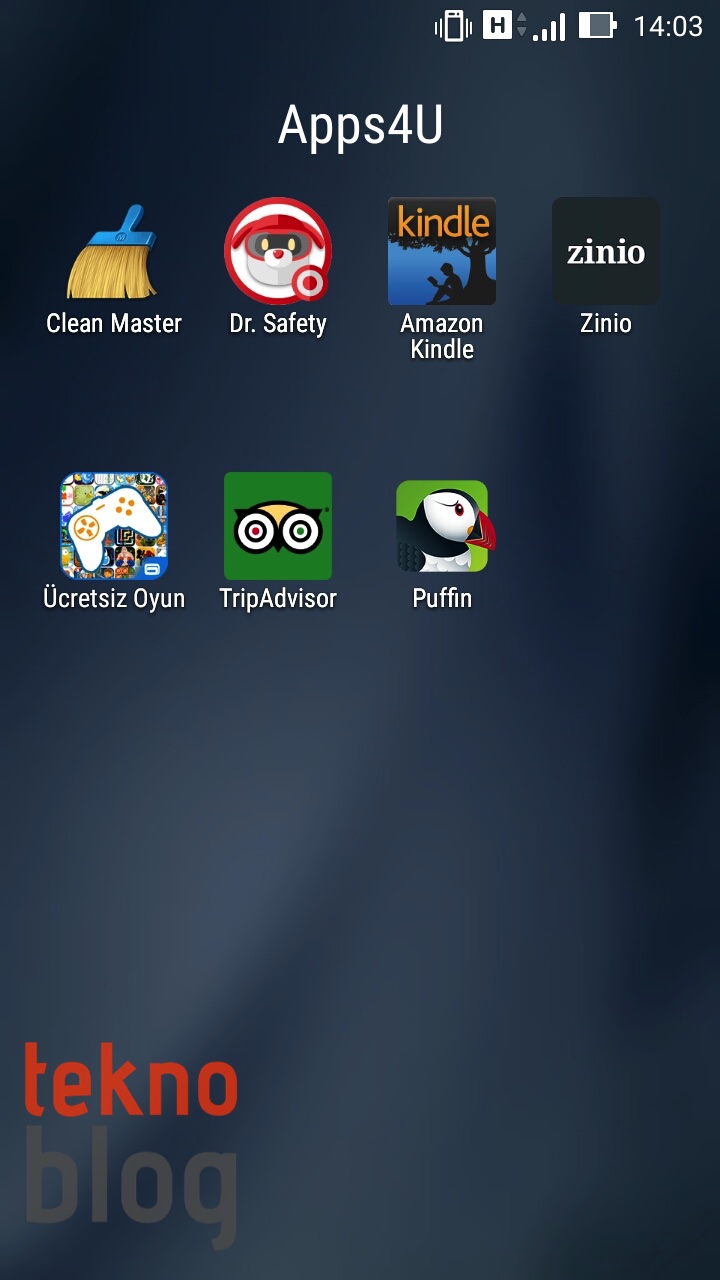Open the Clean Master app
Viewport: 720px width, 1280px height.
[x=113, y=252]
